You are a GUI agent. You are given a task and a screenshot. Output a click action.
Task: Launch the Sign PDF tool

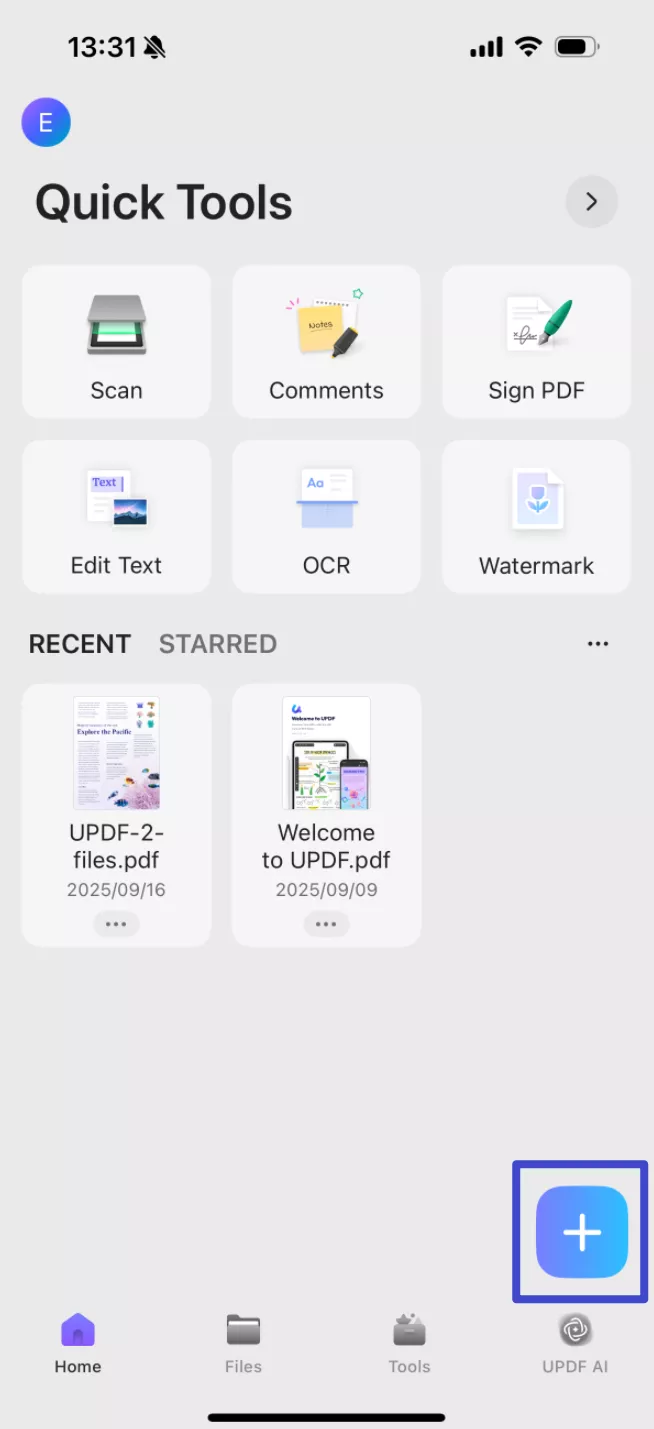pos(536,341)
